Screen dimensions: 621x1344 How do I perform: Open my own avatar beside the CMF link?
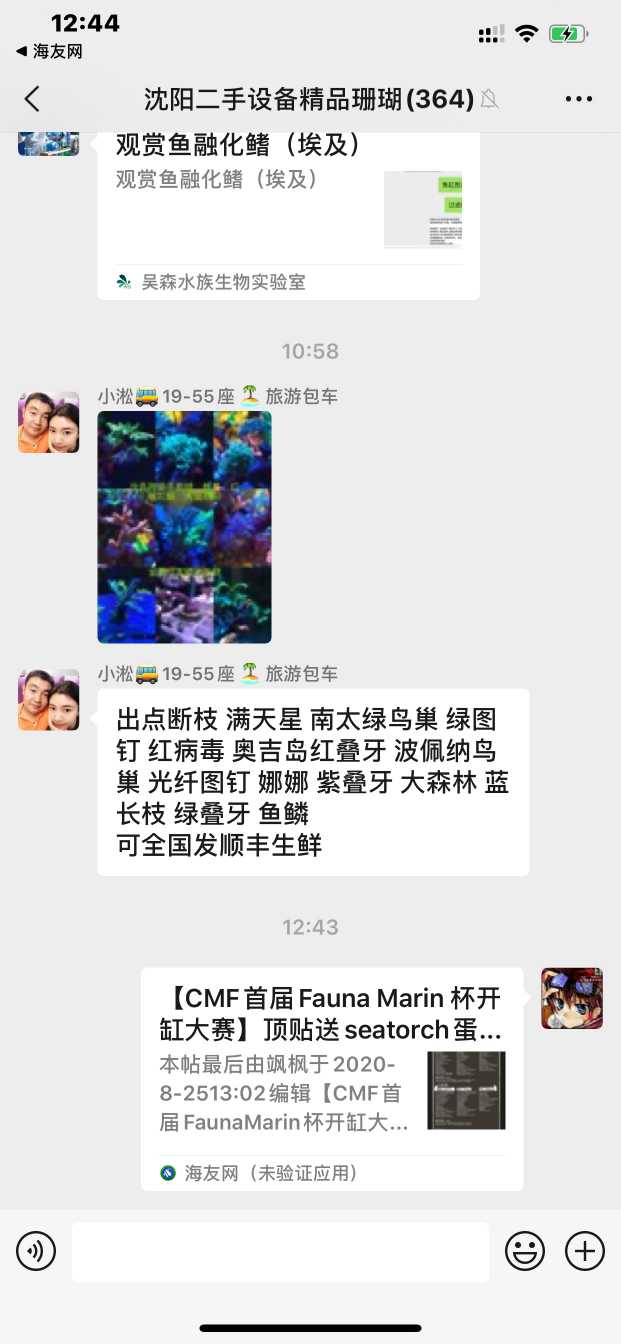571,998
